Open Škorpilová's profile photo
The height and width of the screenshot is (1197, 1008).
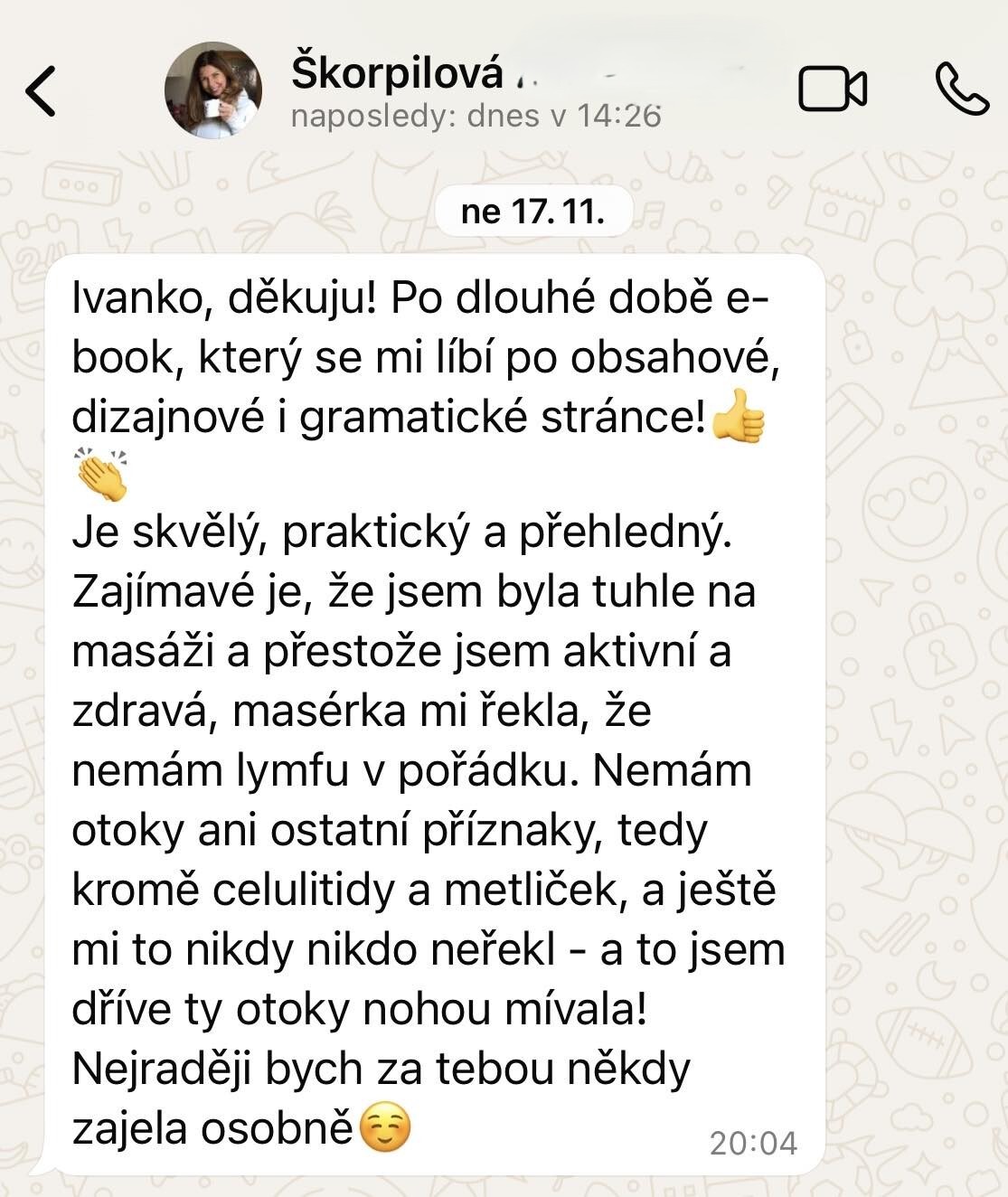coord(213,90)
